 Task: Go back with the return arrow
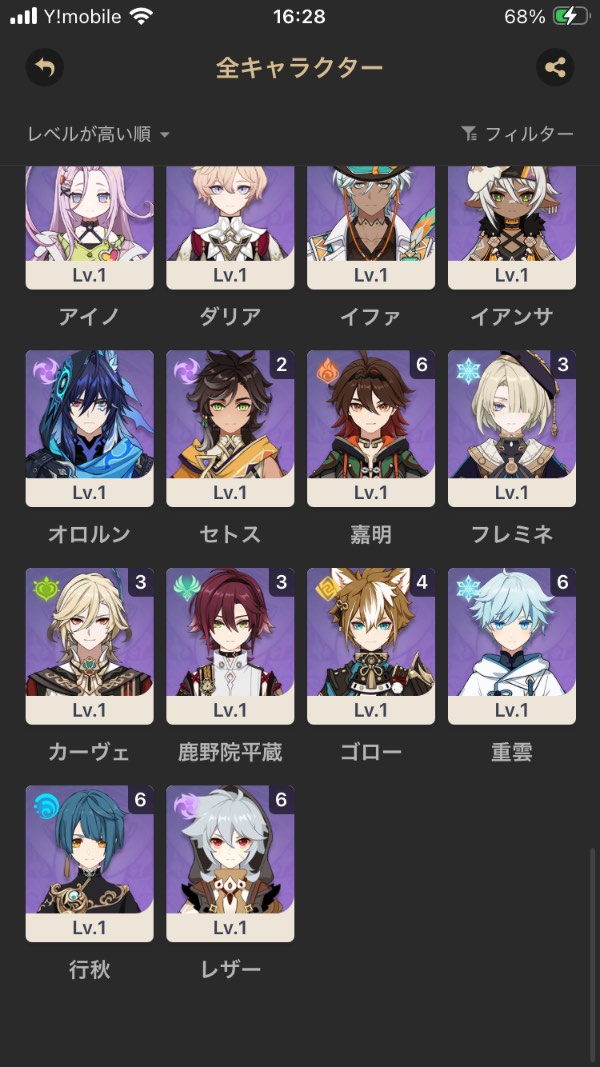tap(45, 67)
